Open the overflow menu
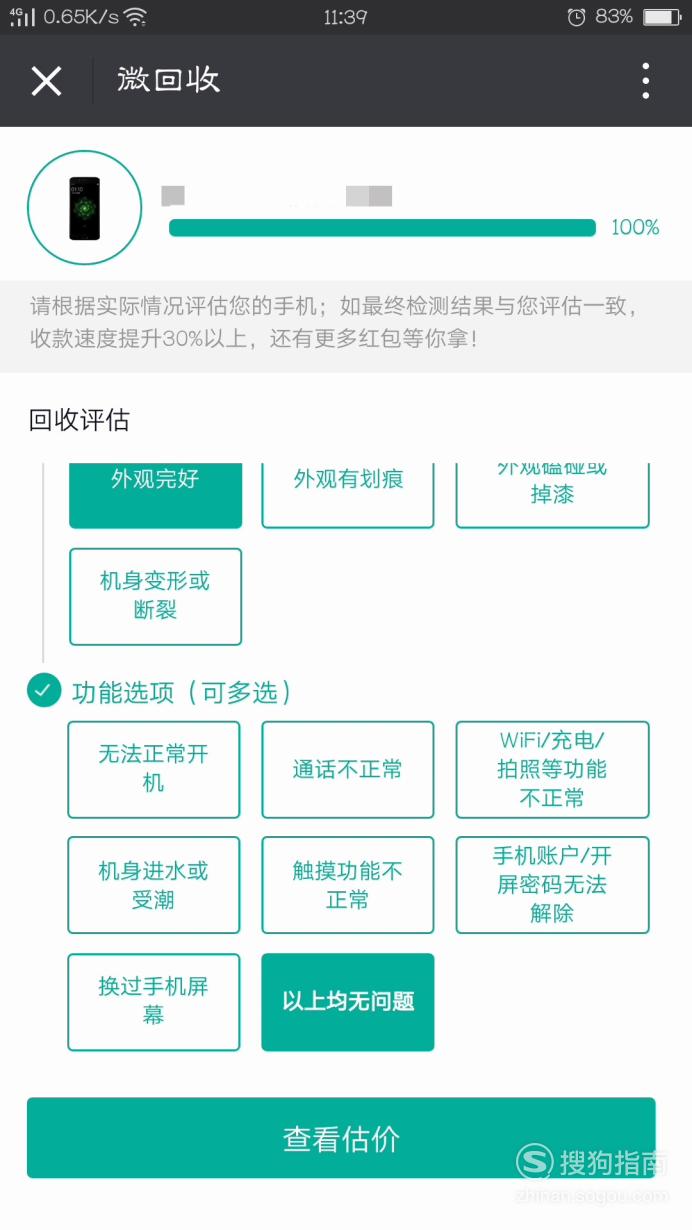This screenshot has height=1230, width=692. [646, 81]
